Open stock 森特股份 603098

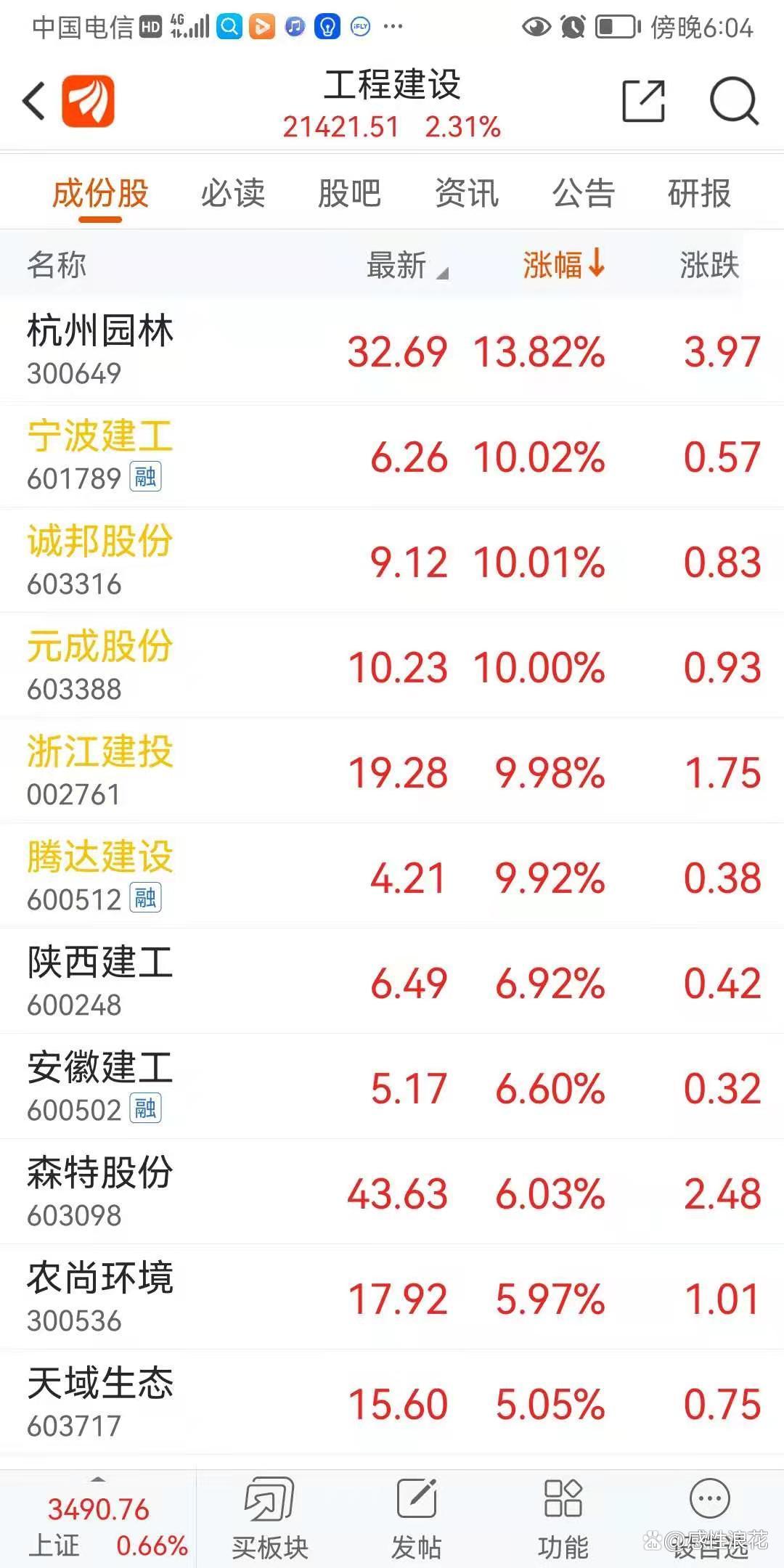point(392,1192)
